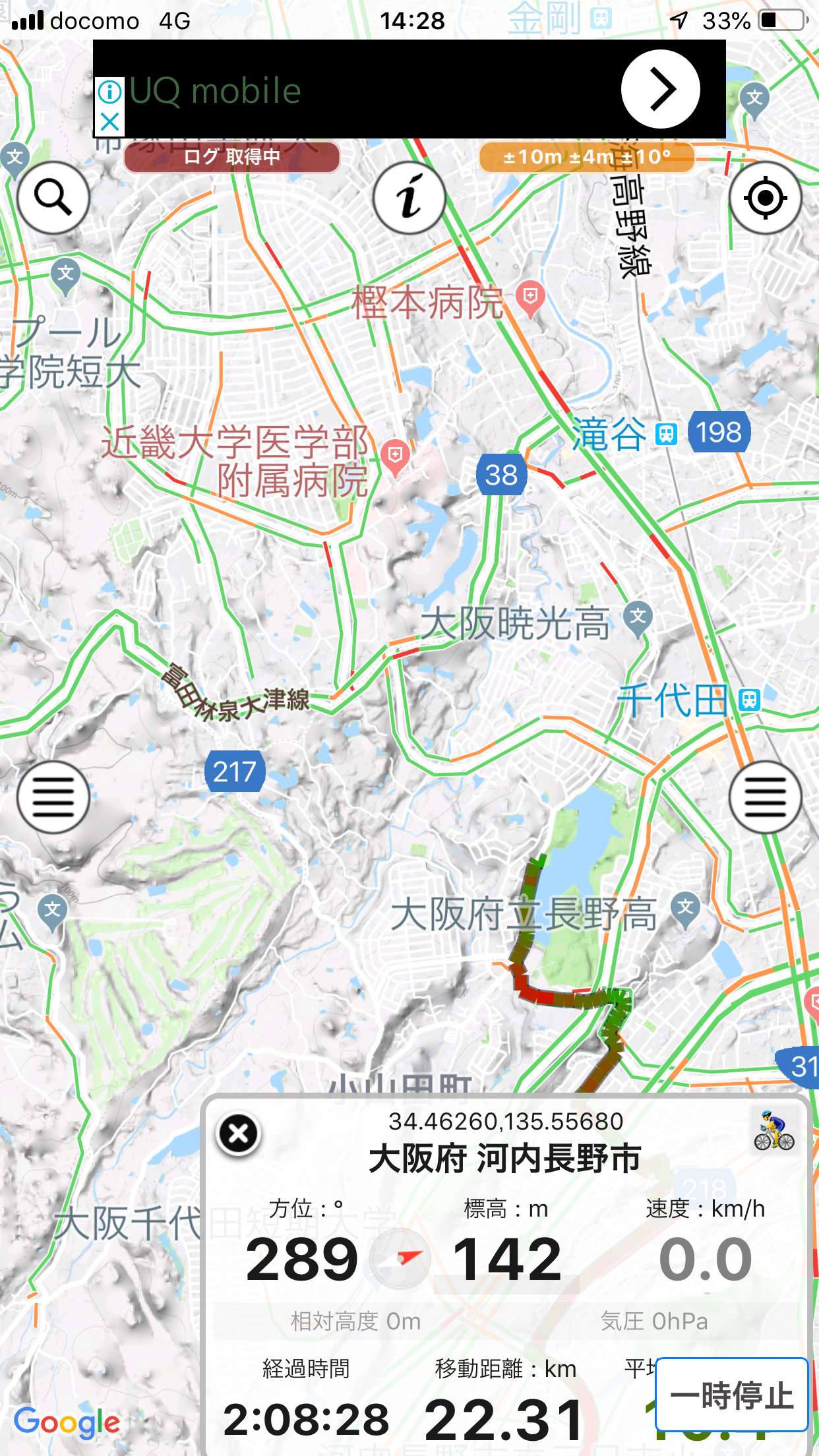Open the map search magnifier
The image size is (819, 1456).
tap(53, 197)
